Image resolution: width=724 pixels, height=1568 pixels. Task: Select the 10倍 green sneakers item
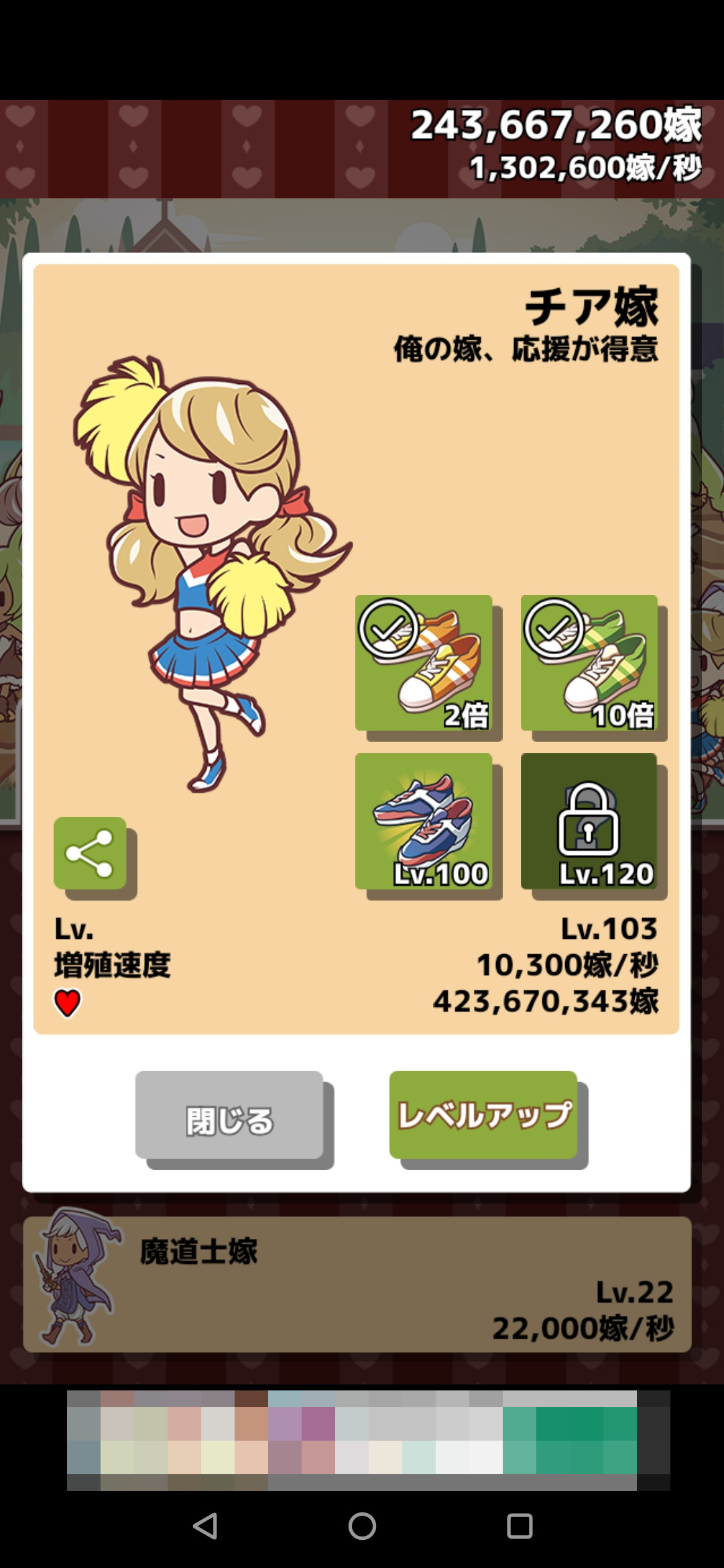pos(589,663)
